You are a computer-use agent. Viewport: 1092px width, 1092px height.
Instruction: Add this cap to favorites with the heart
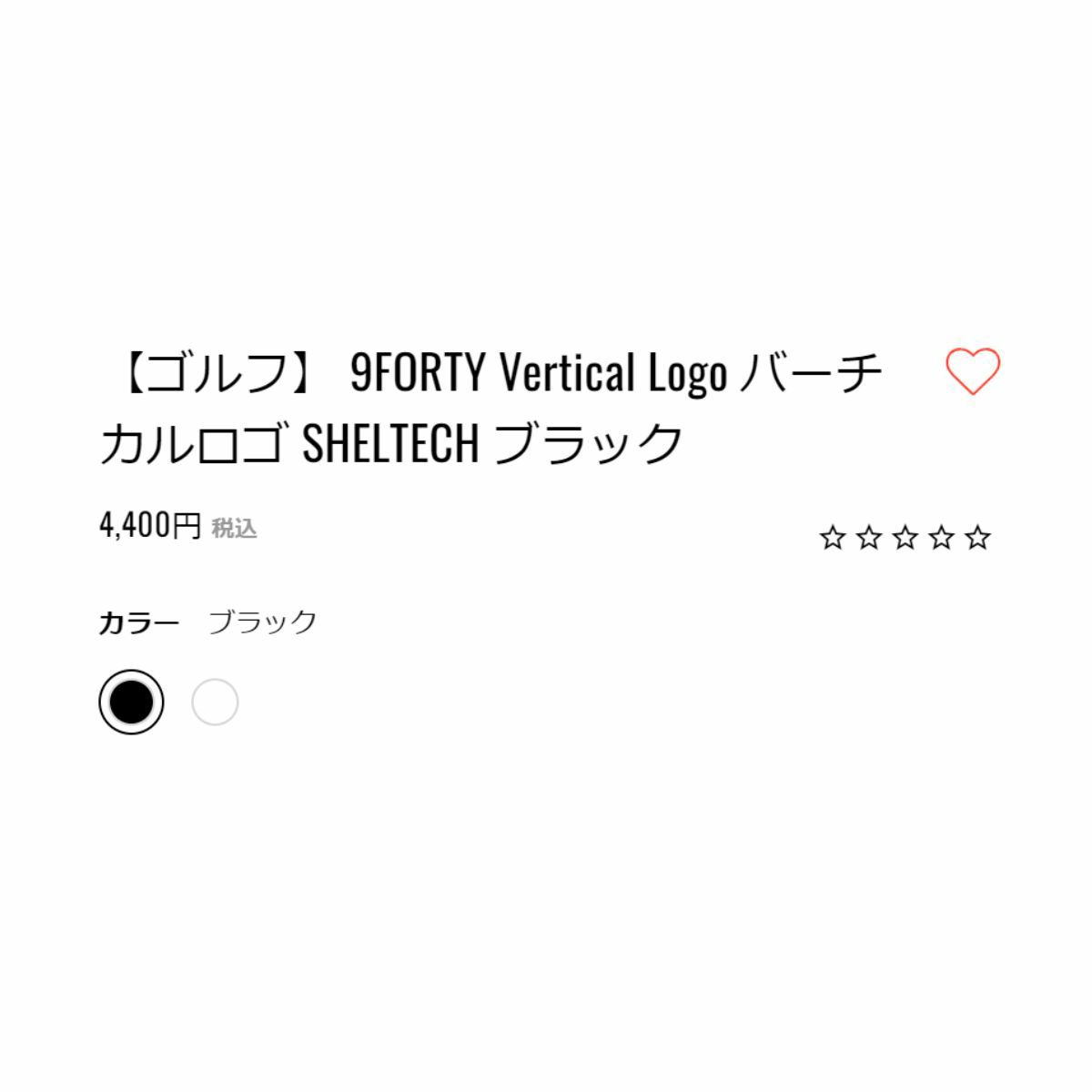(972, 371)
